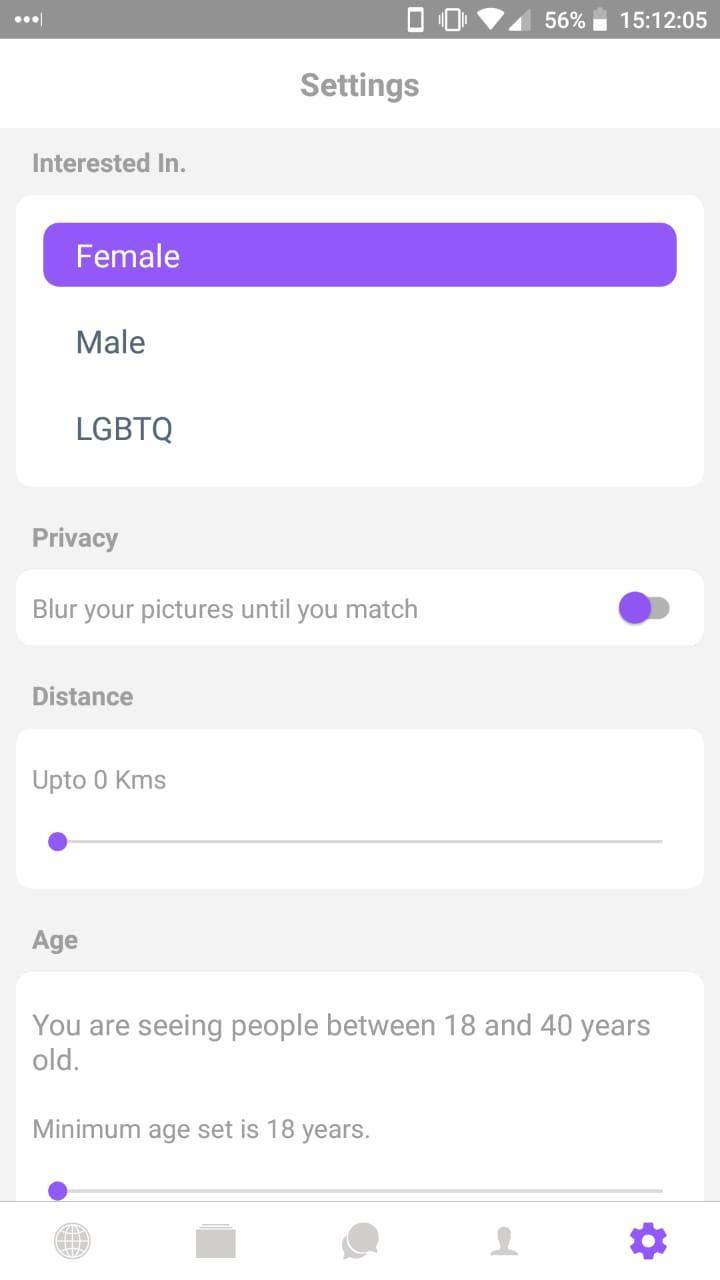Select Female as interested in

[x=360, y=255]
